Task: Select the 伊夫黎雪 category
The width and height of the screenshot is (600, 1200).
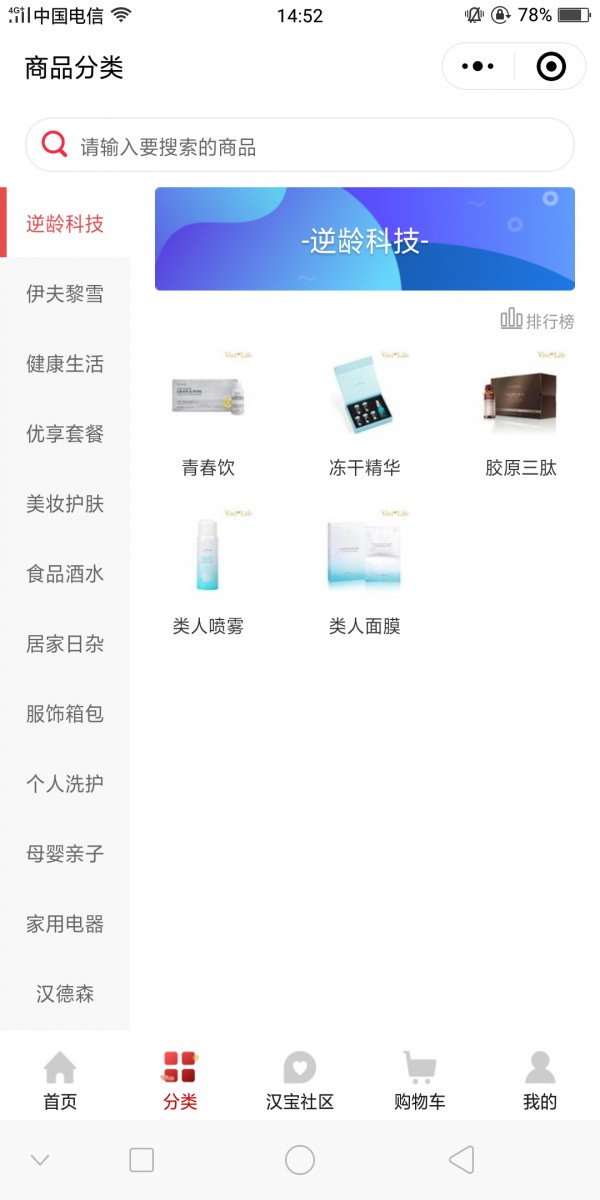Action: coord(65,294)
